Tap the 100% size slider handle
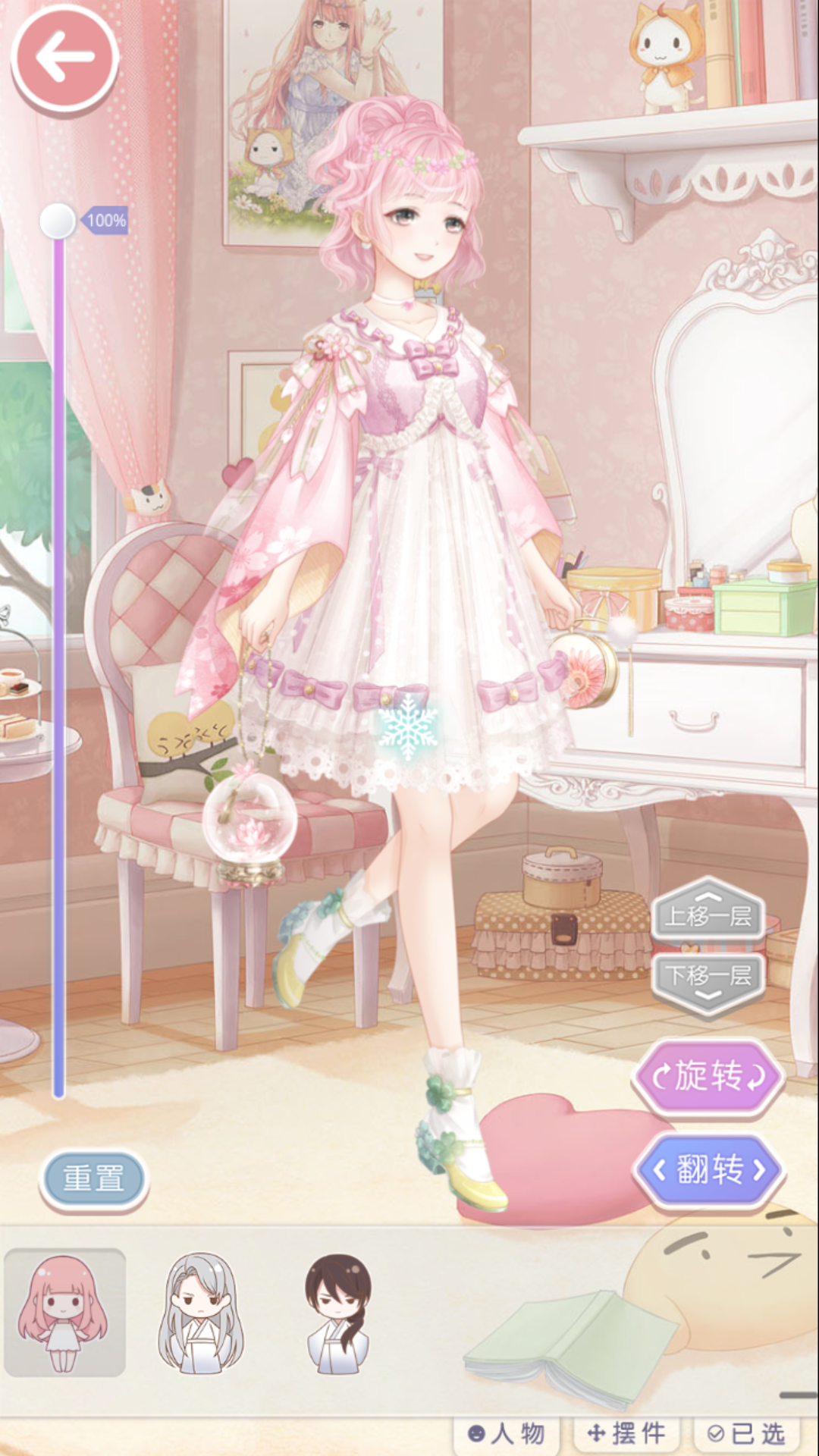819x1456 pixels. 58,221
